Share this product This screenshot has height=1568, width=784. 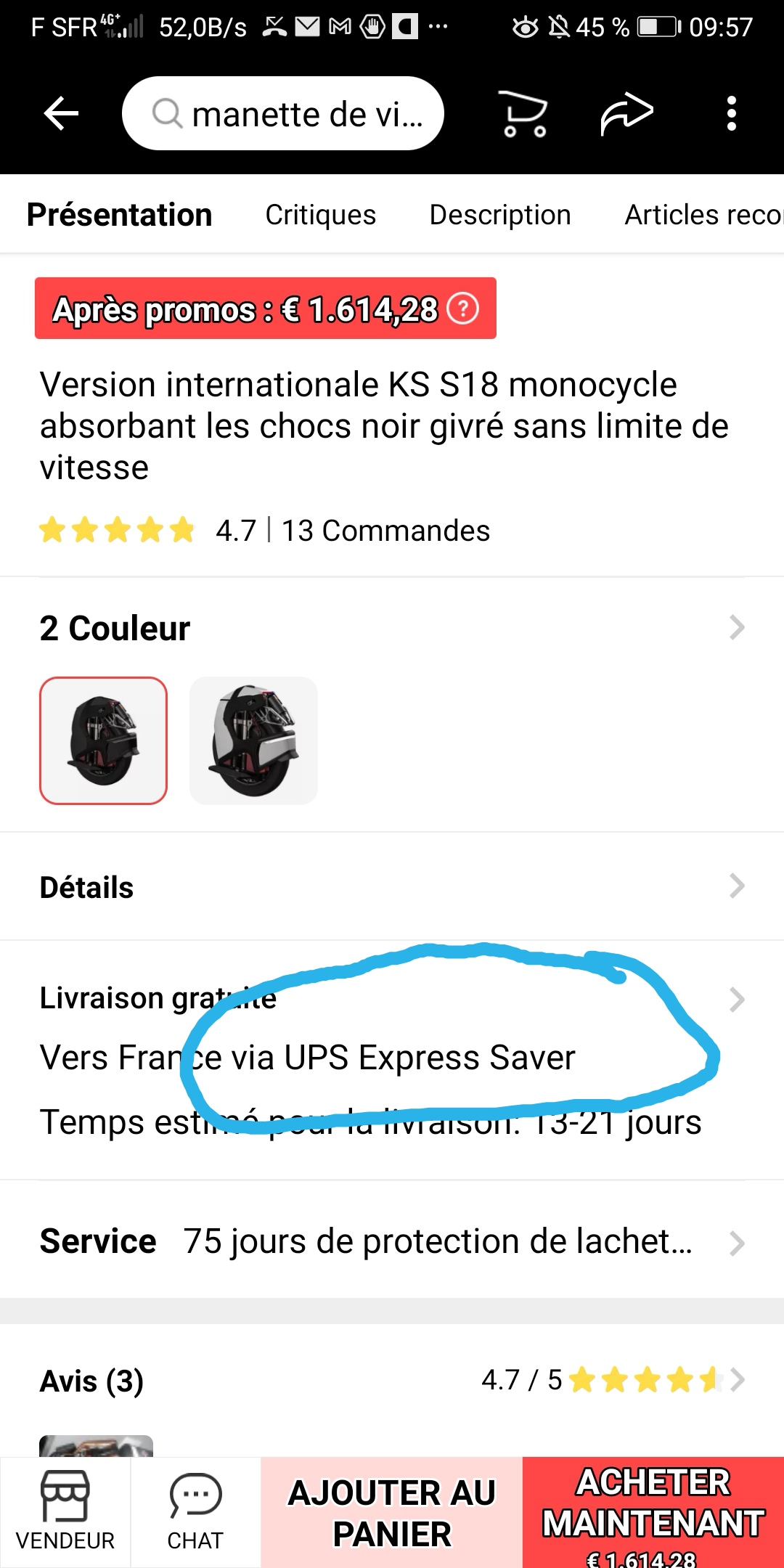tap(626, 114)
